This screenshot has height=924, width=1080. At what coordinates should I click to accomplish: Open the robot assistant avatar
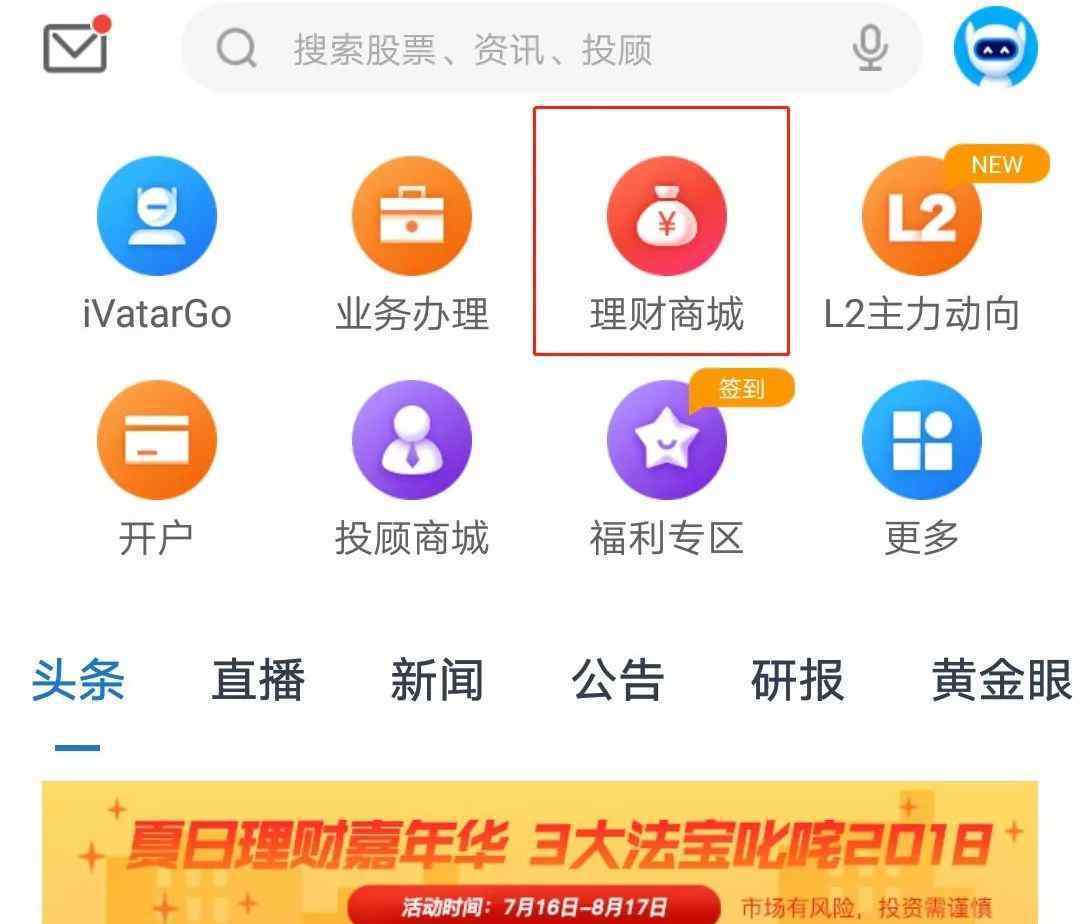coord(995,47)
